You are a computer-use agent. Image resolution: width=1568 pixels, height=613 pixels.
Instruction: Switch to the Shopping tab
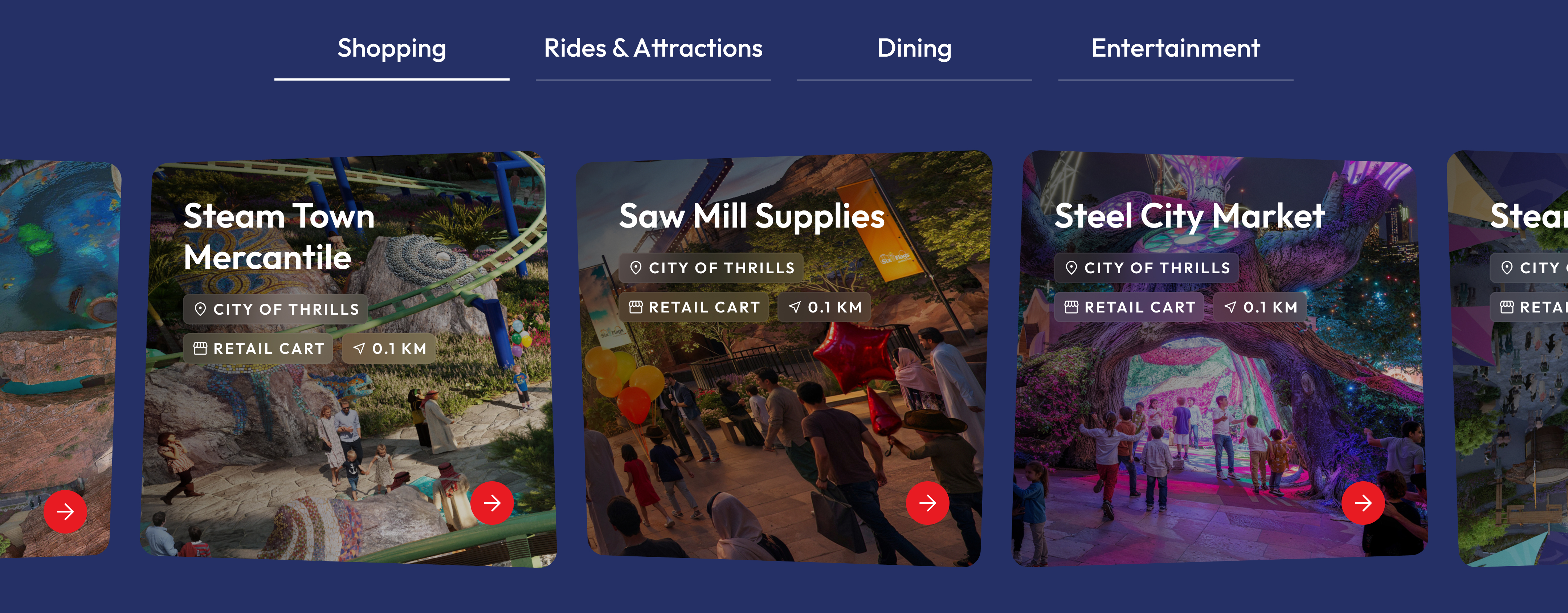tap(391, 49)
